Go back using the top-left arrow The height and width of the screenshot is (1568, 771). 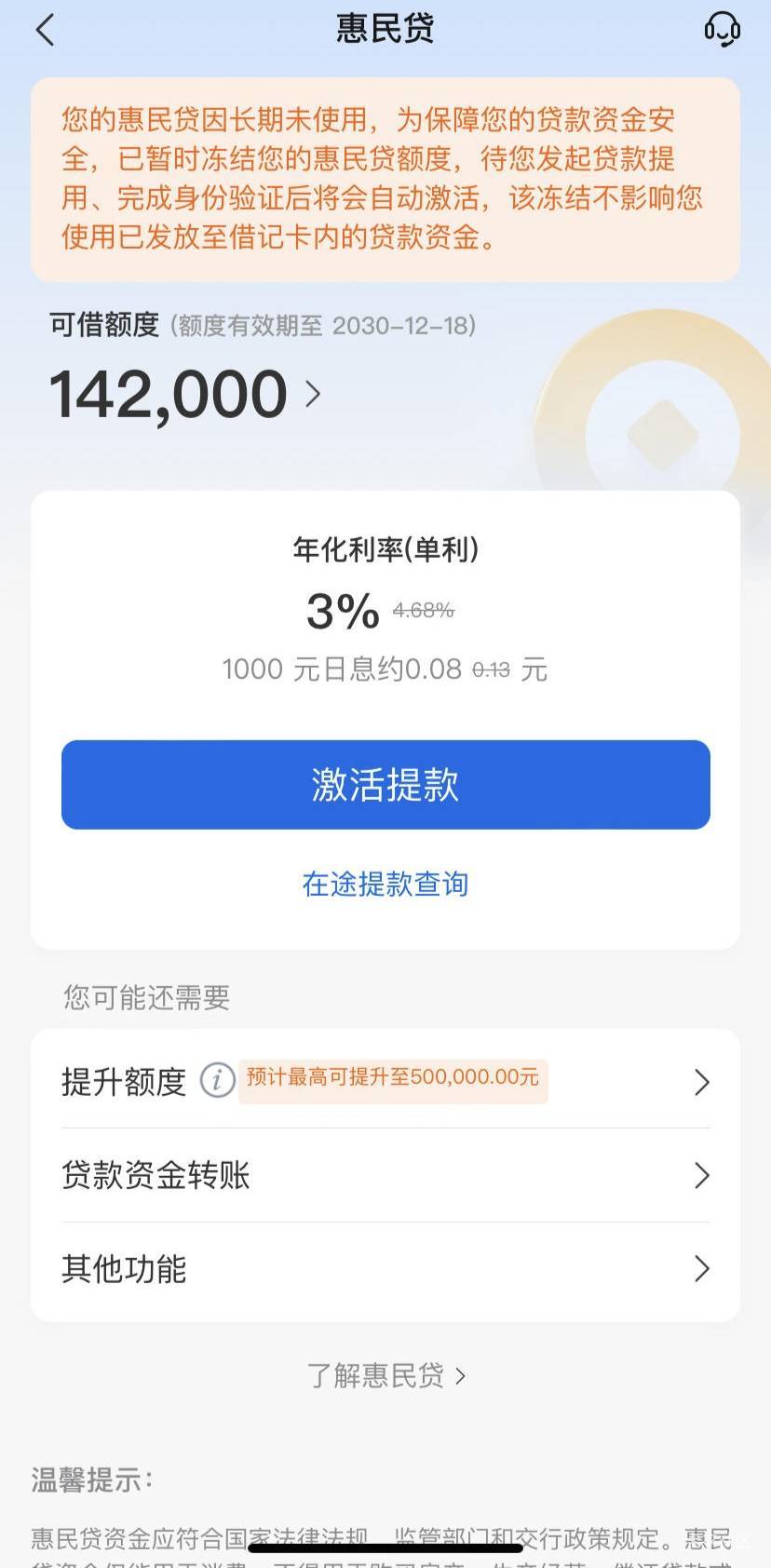pyautogui.click(x=45, y=31)
